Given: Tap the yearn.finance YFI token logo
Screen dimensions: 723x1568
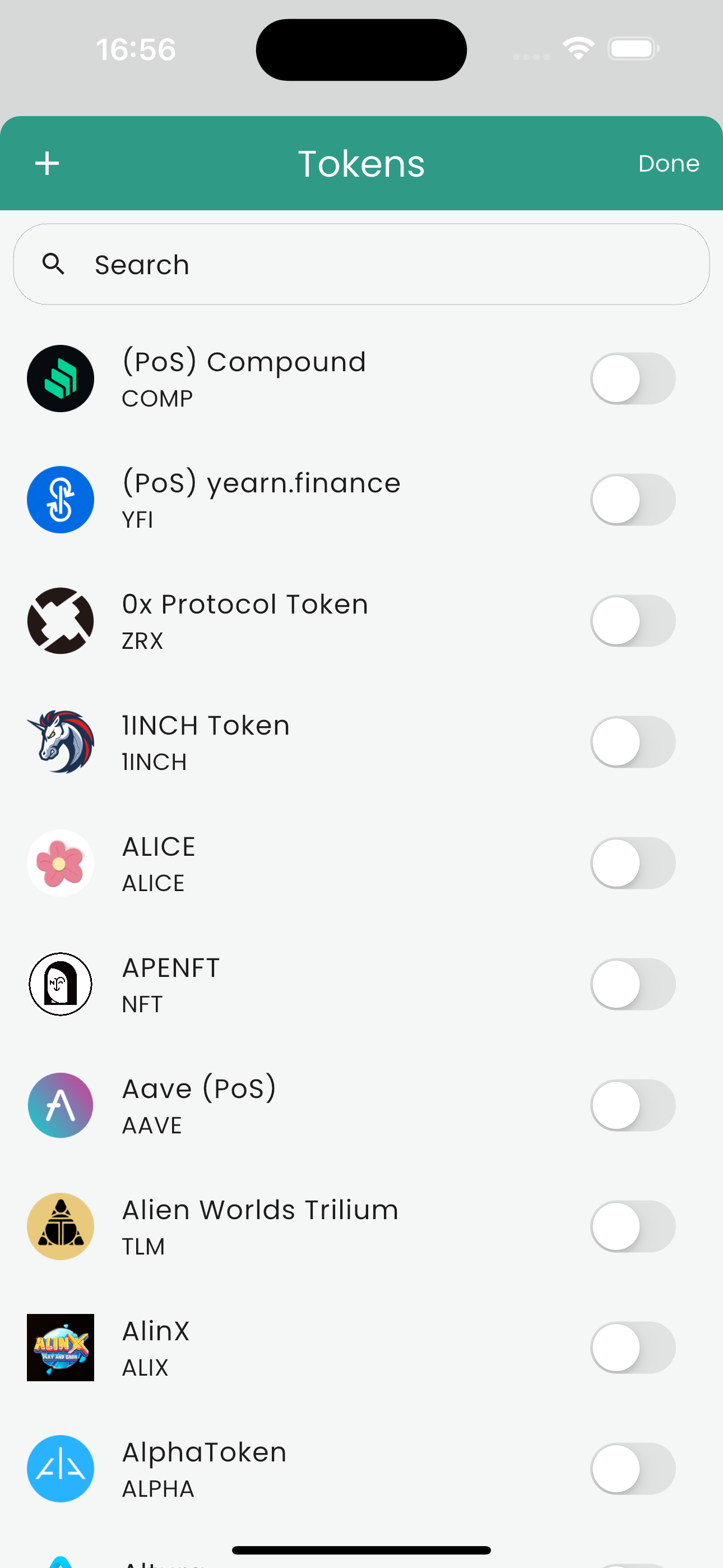Looking at the screenshot, I should tap(61, 499).
